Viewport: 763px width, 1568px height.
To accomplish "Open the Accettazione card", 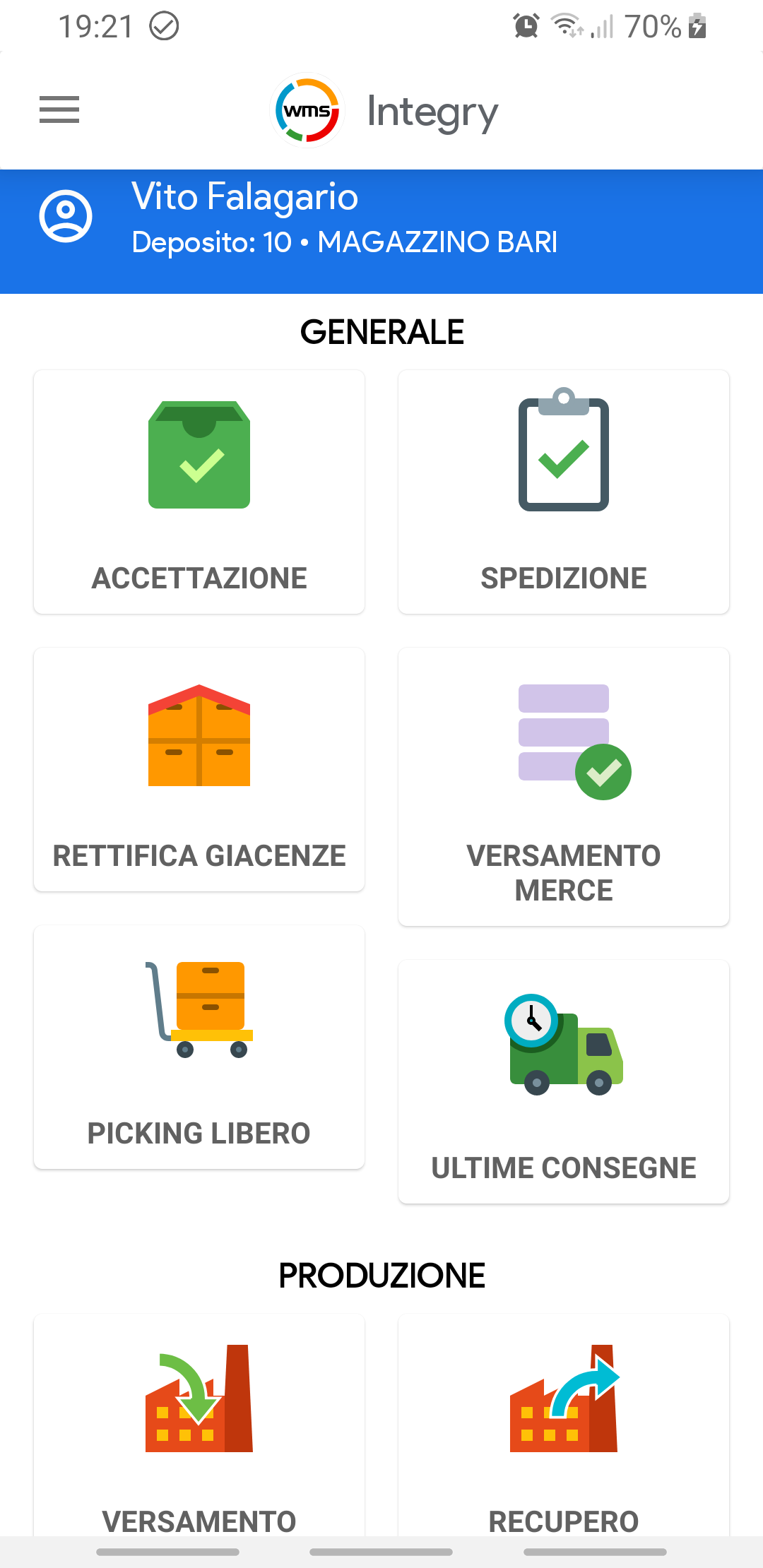I will (199, 492).
